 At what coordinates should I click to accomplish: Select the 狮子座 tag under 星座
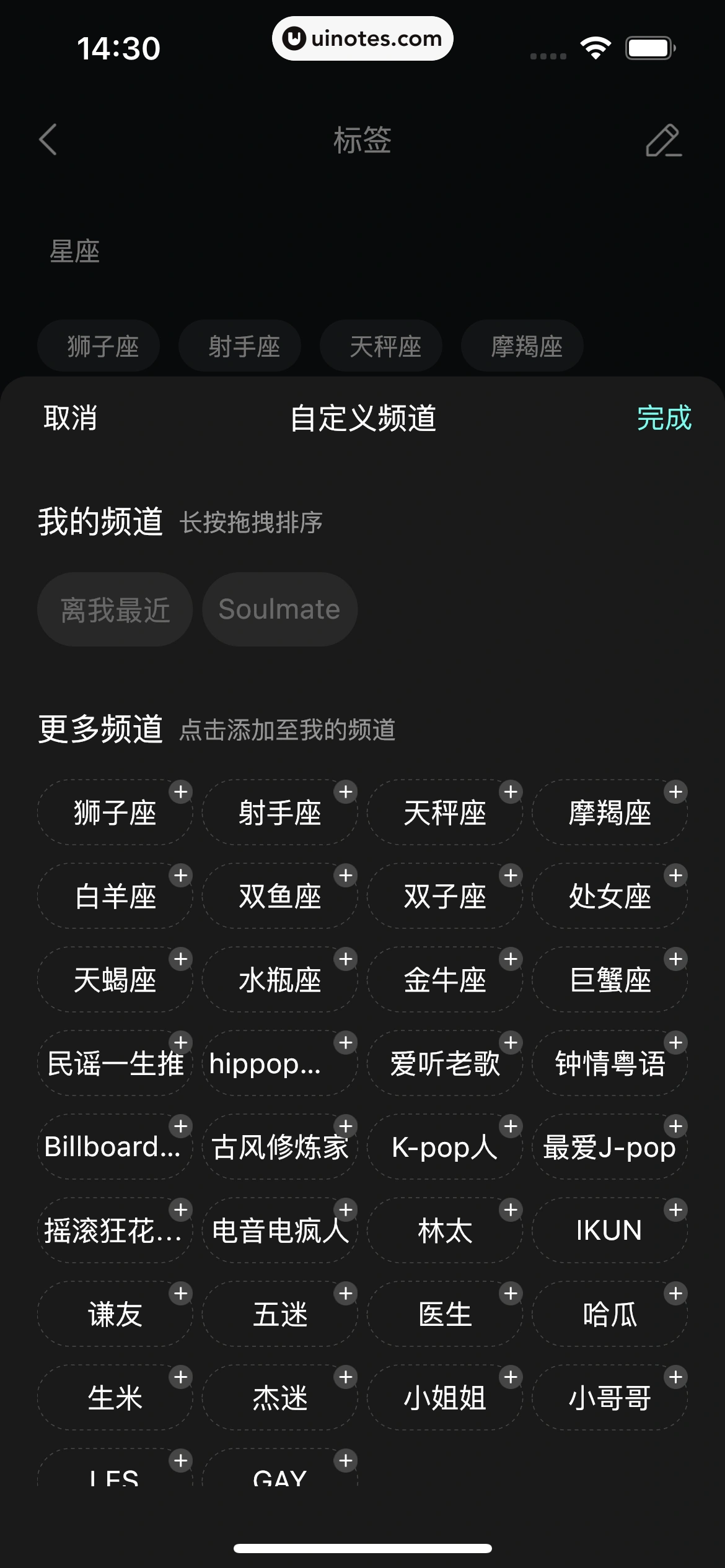pyautogui.click(x=99, y=346)
